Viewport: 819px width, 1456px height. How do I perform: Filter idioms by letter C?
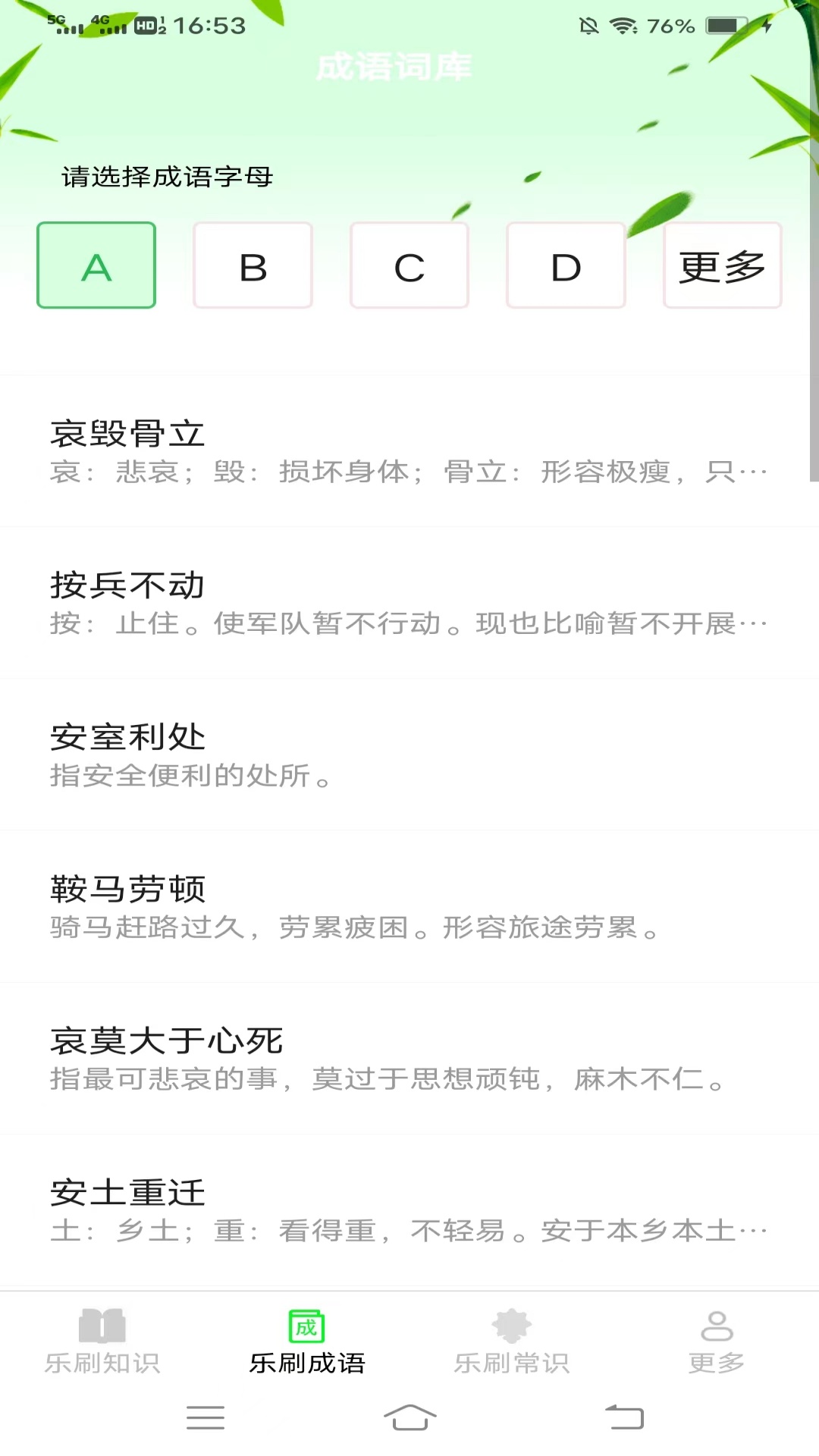click(409, 265)
